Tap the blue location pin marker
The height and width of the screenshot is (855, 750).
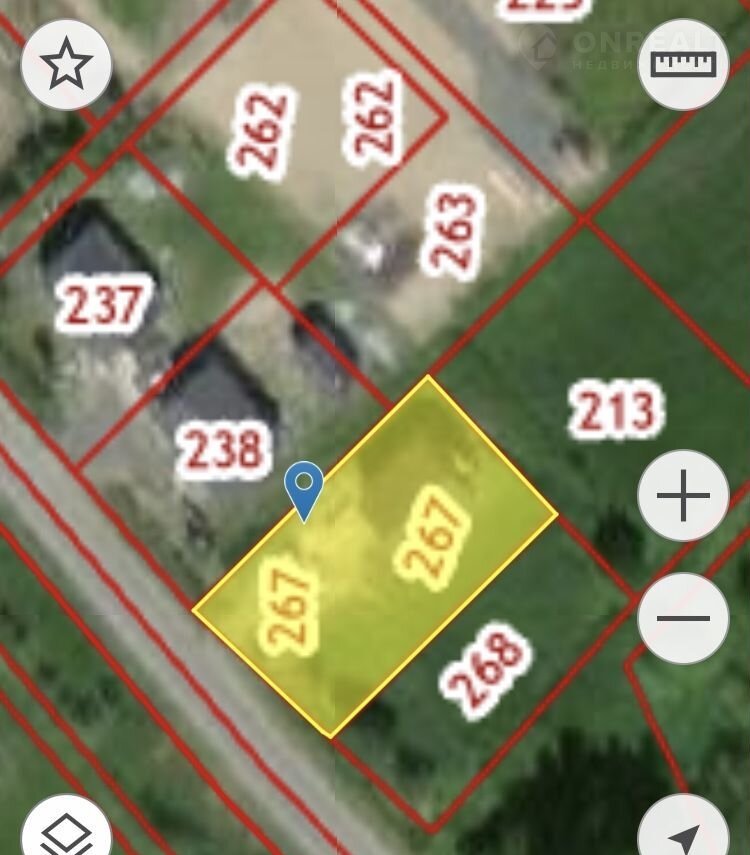pos(303,488)
